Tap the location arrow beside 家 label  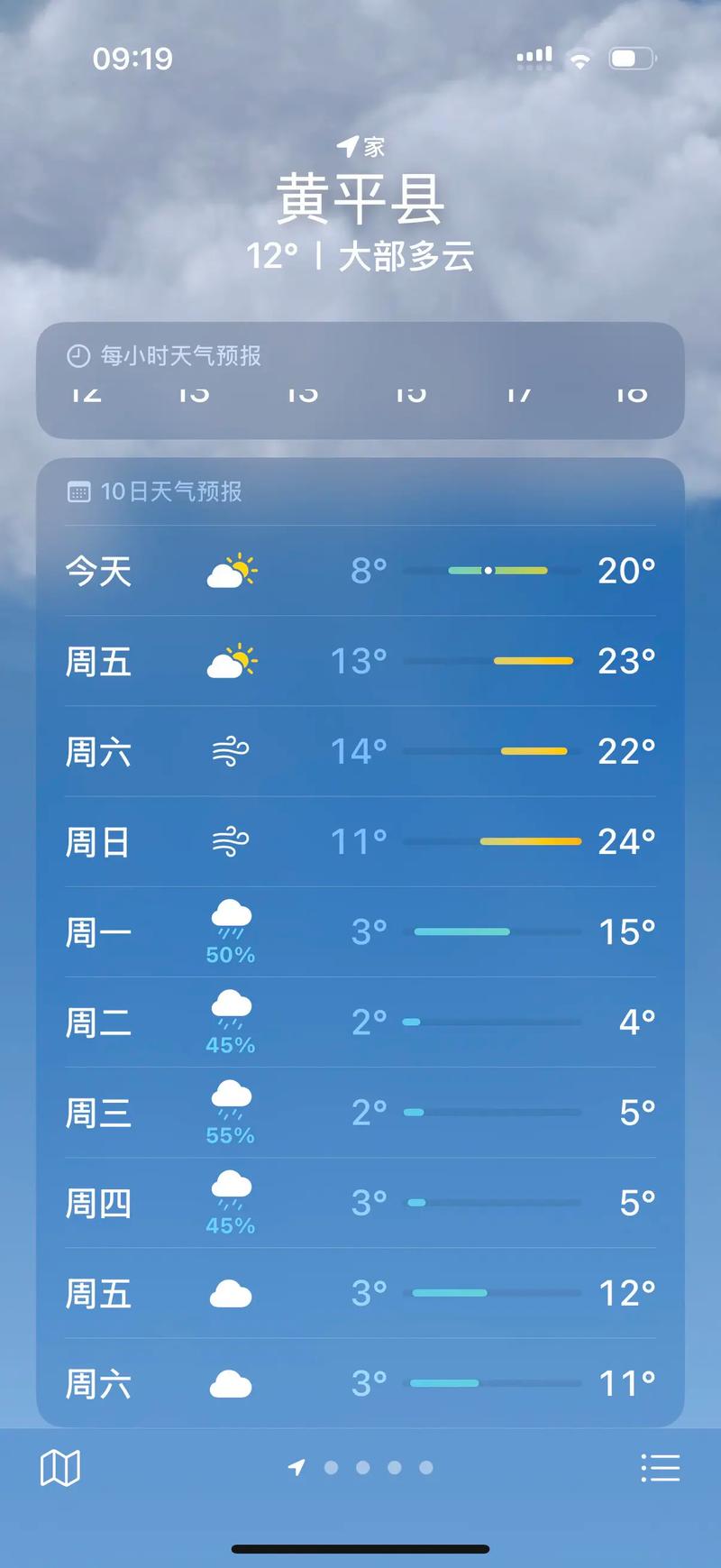(347, 144)
